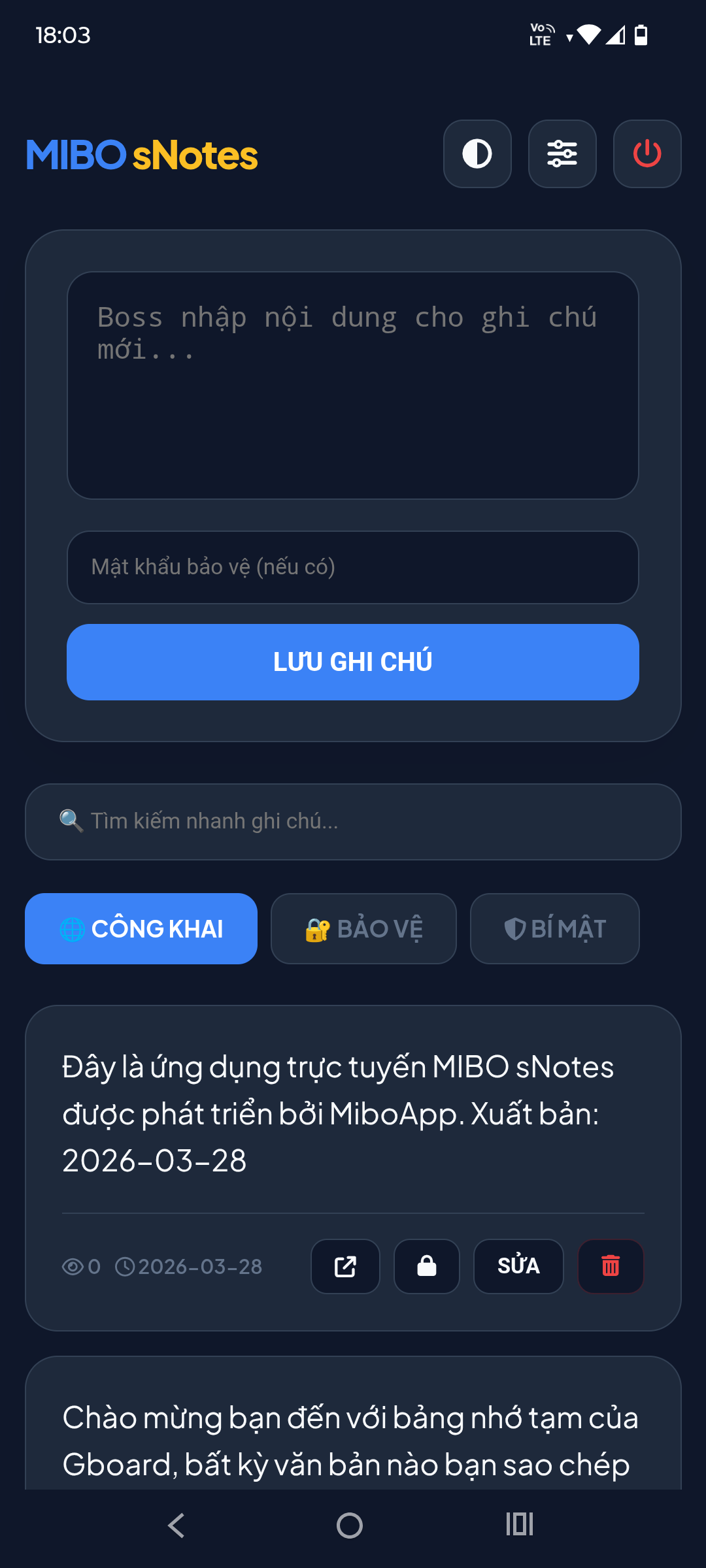Select the CÔNG KHAI tab
The width and height of the screenshot is (706, 1568).
click(141, 928)
